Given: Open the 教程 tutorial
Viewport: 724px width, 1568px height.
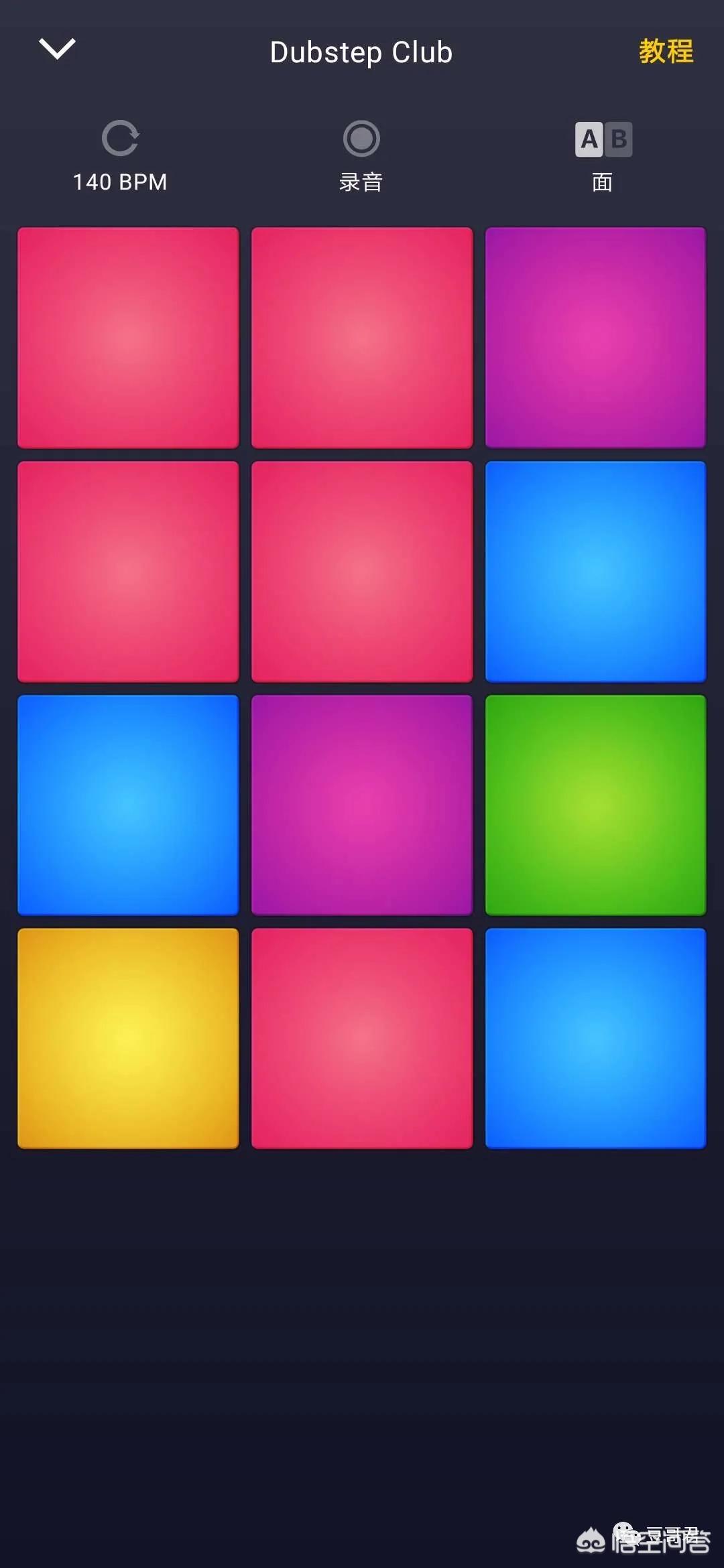Looking at the screenshot, I should pos(665,52).
